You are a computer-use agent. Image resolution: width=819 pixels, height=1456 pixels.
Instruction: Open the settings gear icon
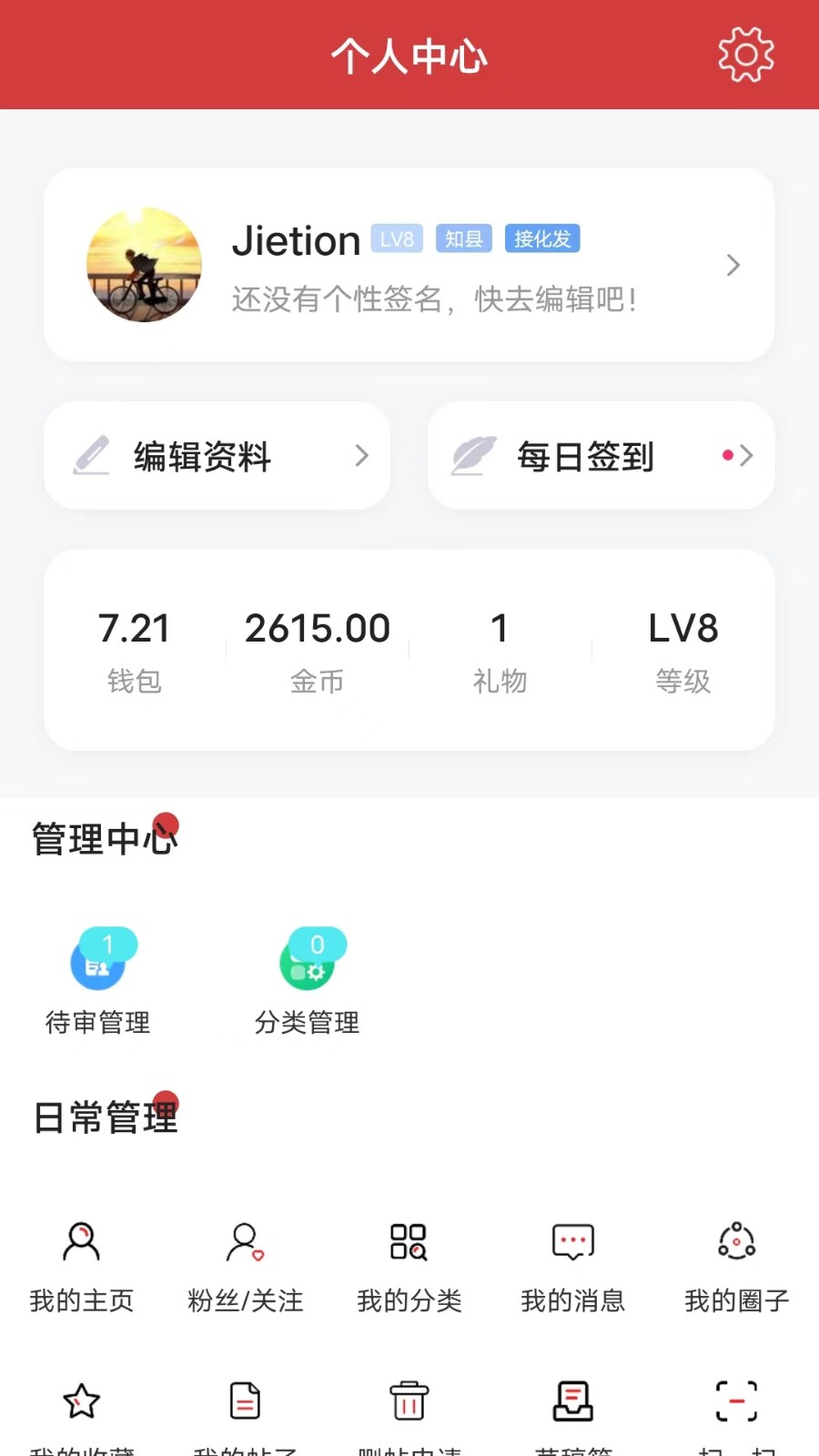[x=745, y=55]
